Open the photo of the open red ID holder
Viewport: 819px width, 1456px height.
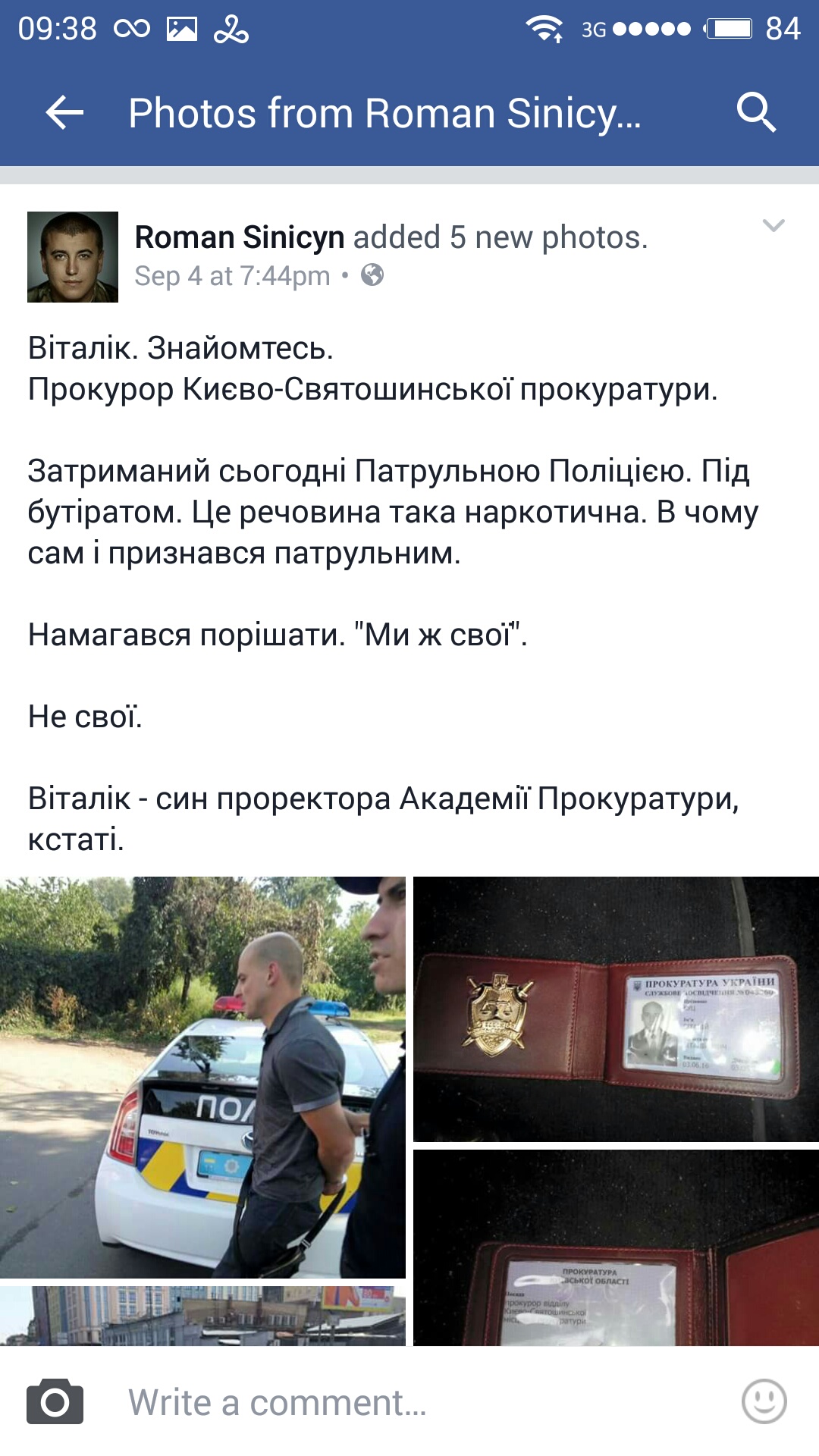coord(616,1248)
